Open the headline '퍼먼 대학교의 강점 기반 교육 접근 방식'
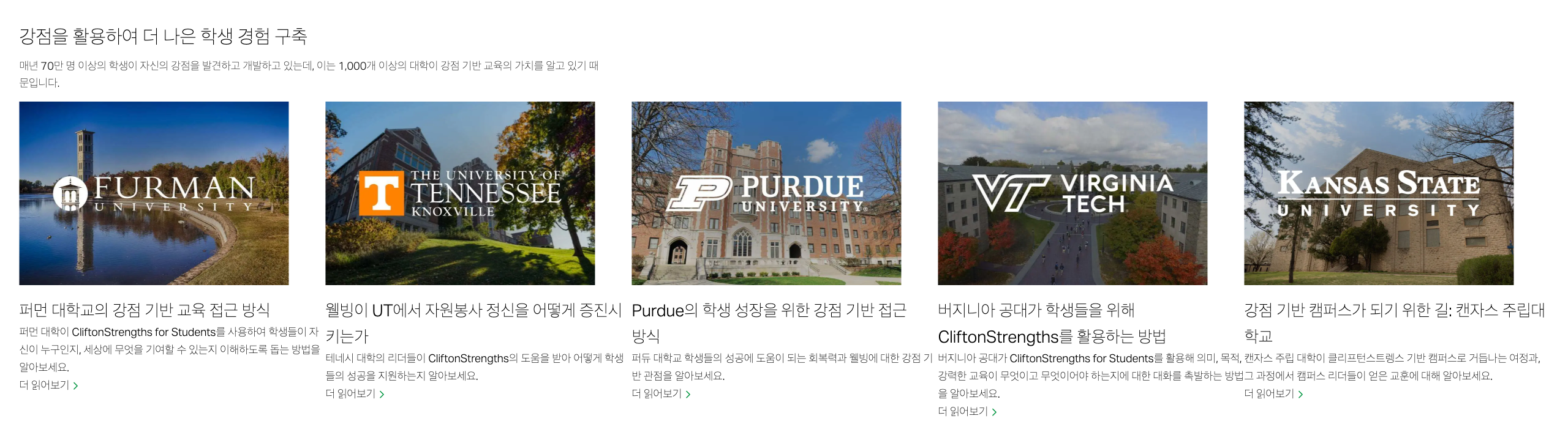Viewport: 1568px width, 443px height. [x=145, y=310]
